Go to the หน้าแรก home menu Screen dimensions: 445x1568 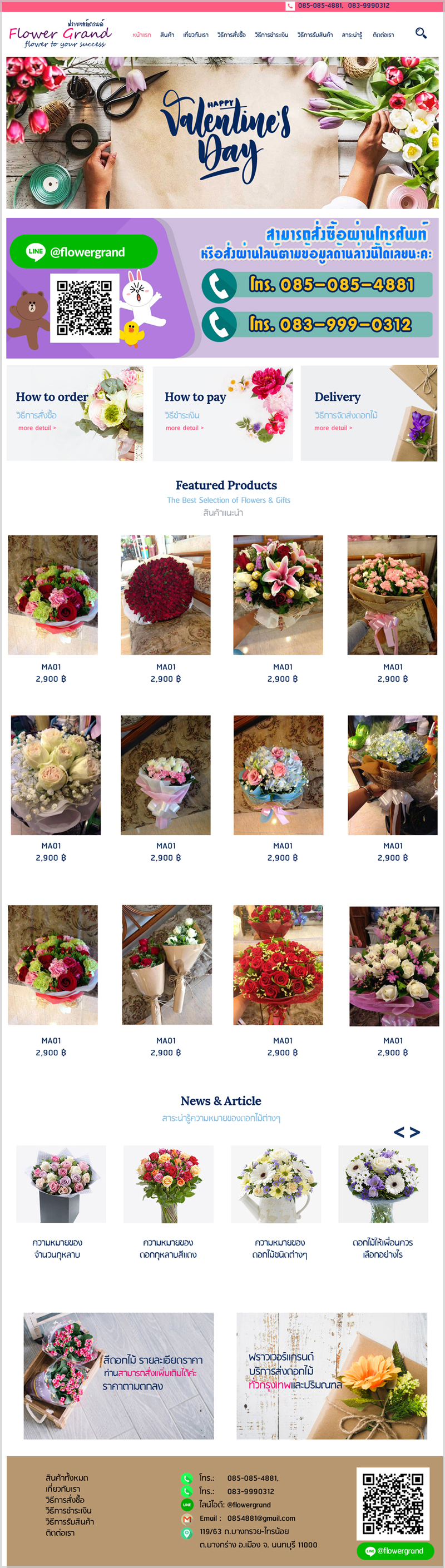141,34
